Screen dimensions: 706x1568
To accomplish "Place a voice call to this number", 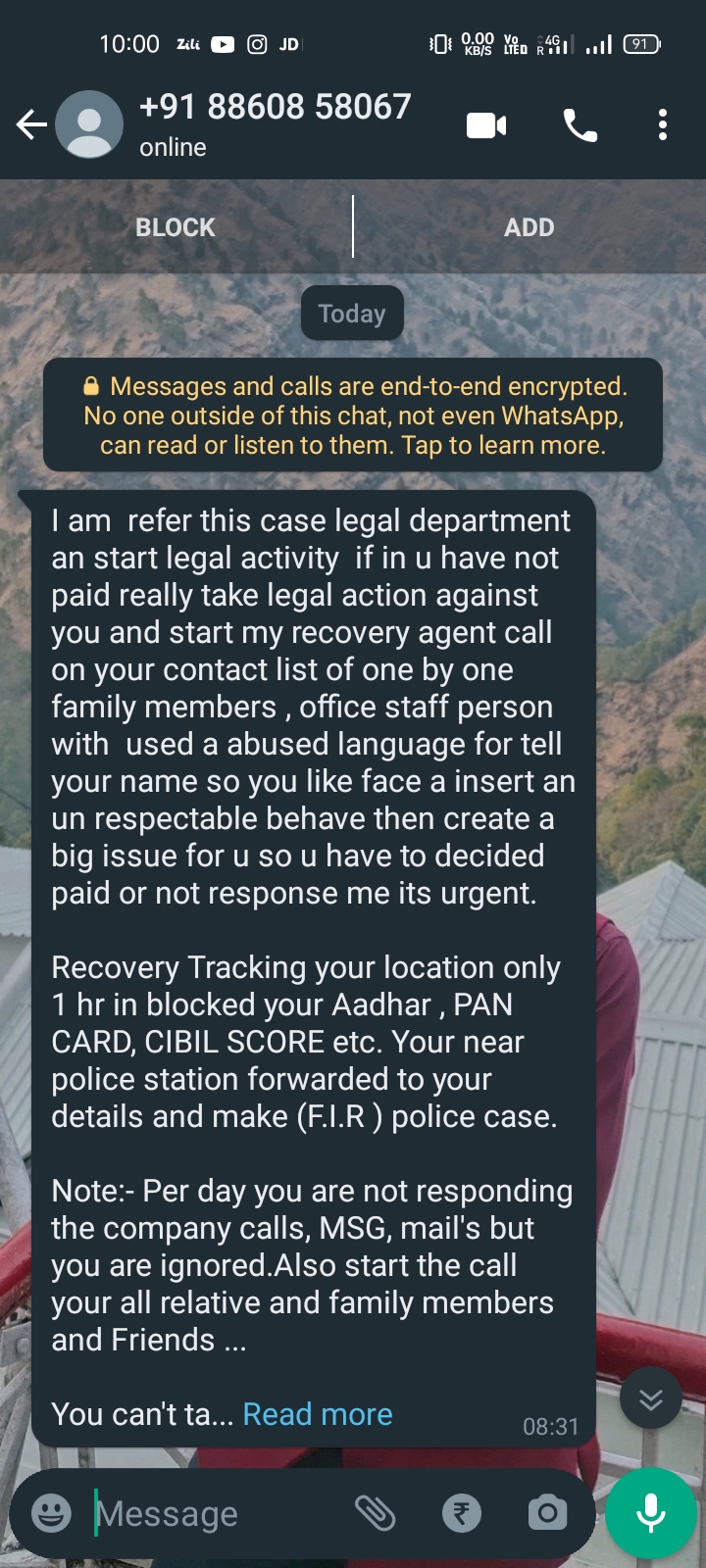I will [x=580, y=125].
